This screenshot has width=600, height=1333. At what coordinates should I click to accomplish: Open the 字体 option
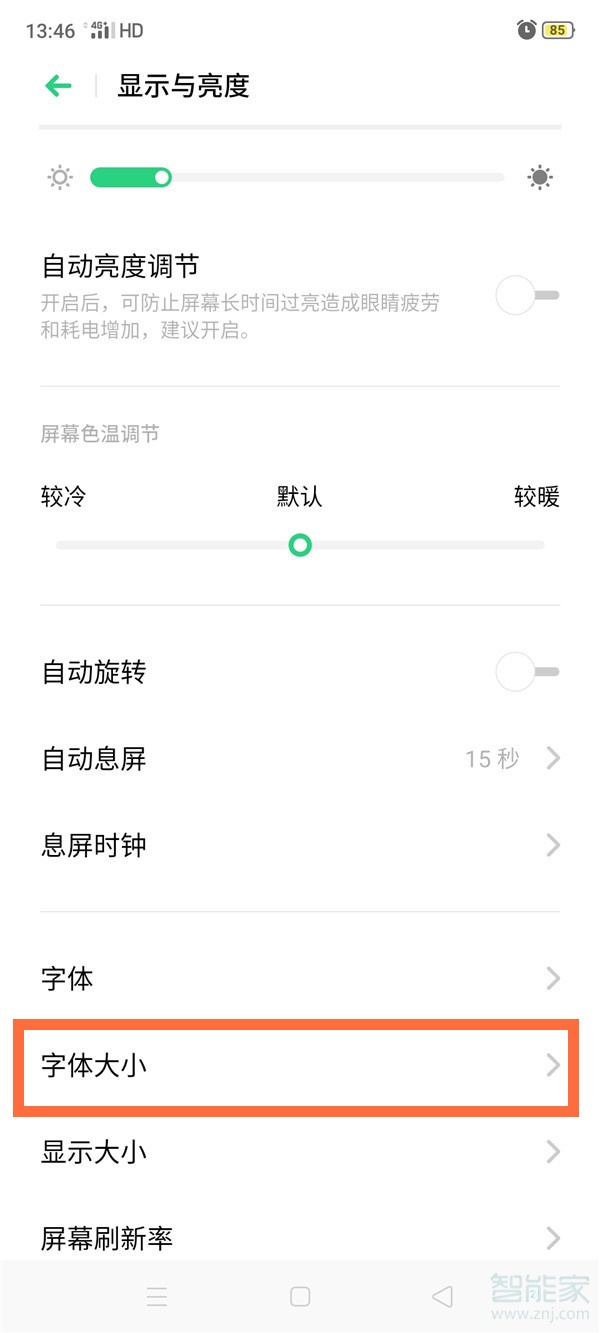300,978
